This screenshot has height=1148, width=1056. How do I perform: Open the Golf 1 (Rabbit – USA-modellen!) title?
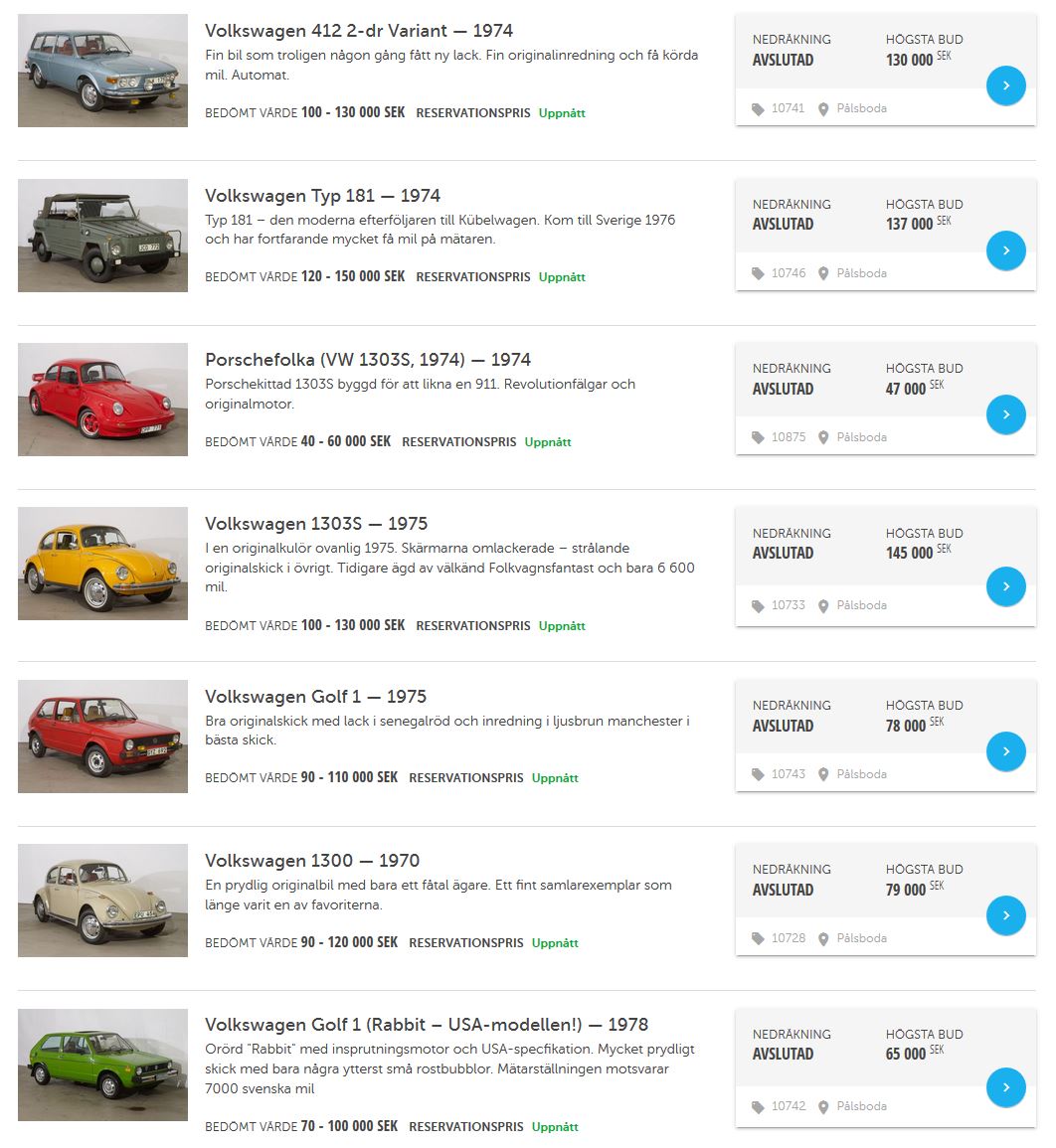(x=426, y=1025)
